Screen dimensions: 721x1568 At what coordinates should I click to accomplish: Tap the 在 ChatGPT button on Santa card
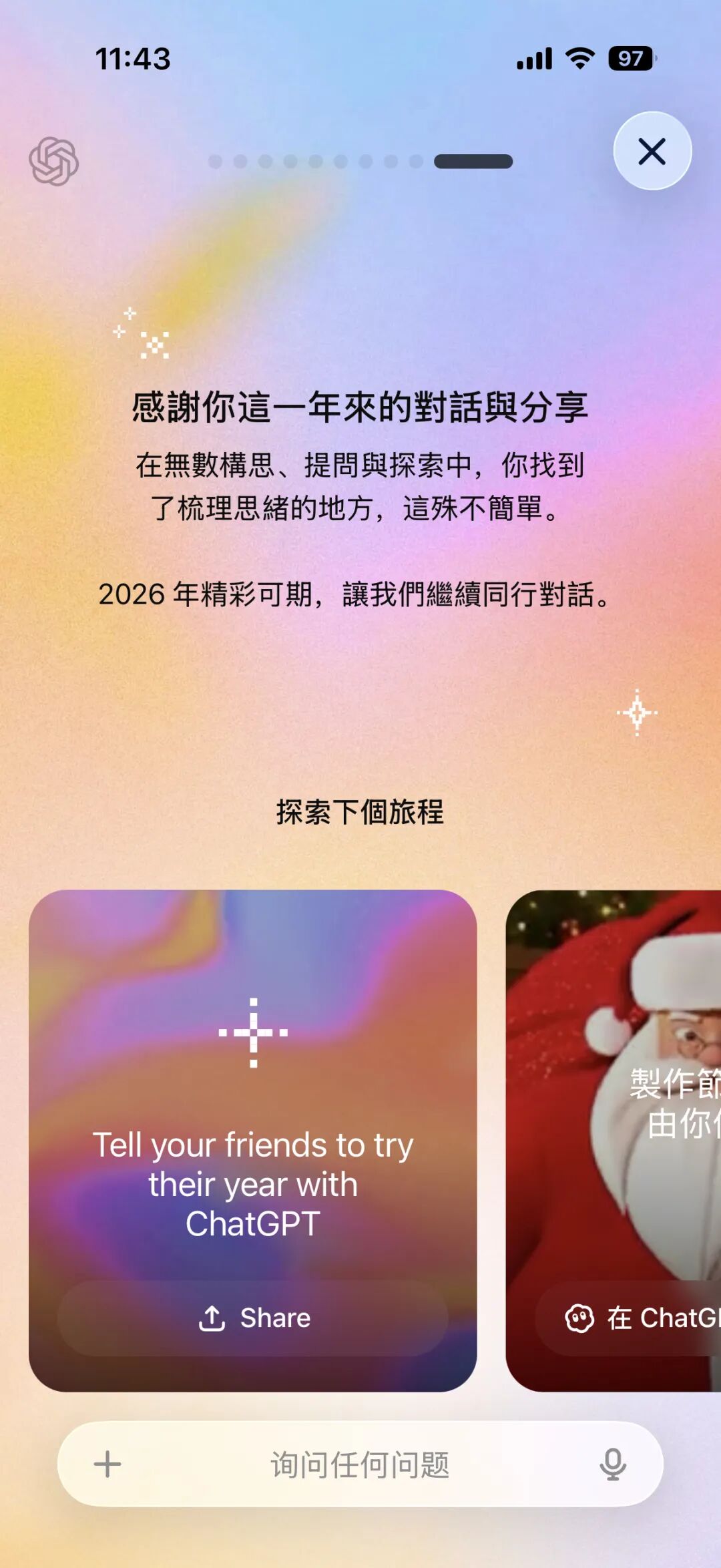pyautogui.click(x=641, y=1318)
